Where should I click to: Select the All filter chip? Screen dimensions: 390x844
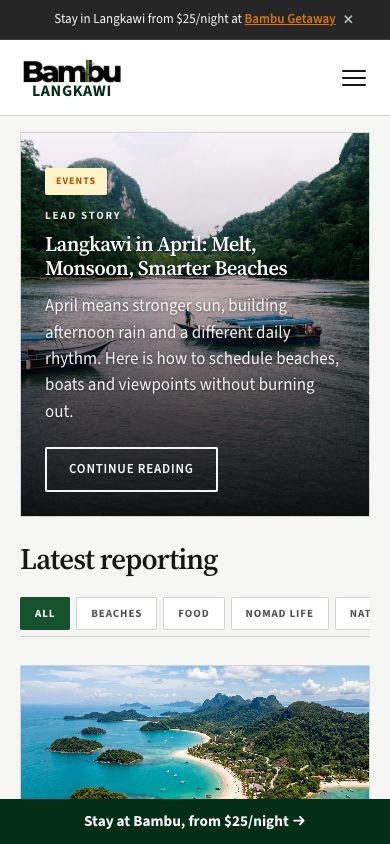[x=45, y=613]
